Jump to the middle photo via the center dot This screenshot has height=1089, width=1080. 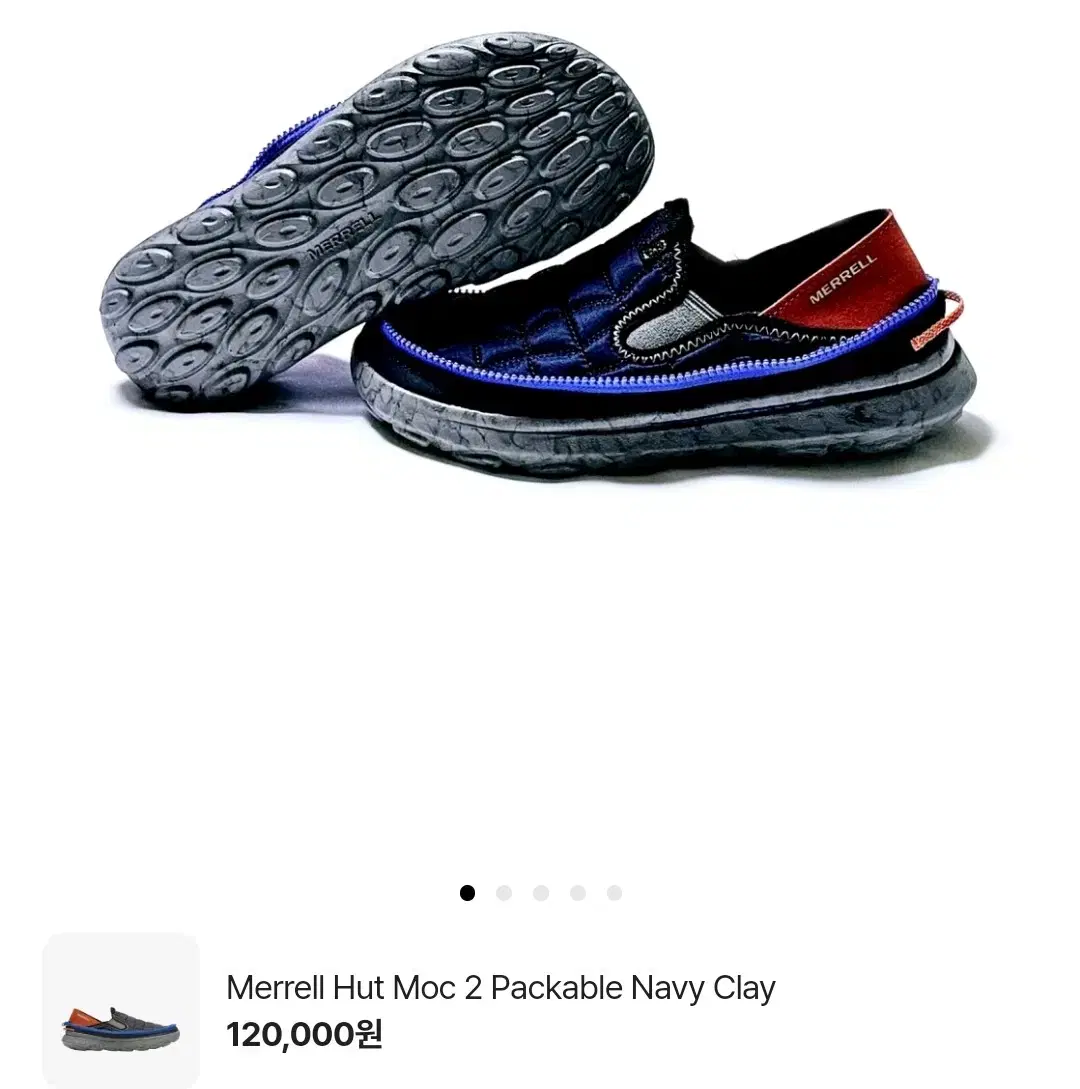tap(539, 892)
